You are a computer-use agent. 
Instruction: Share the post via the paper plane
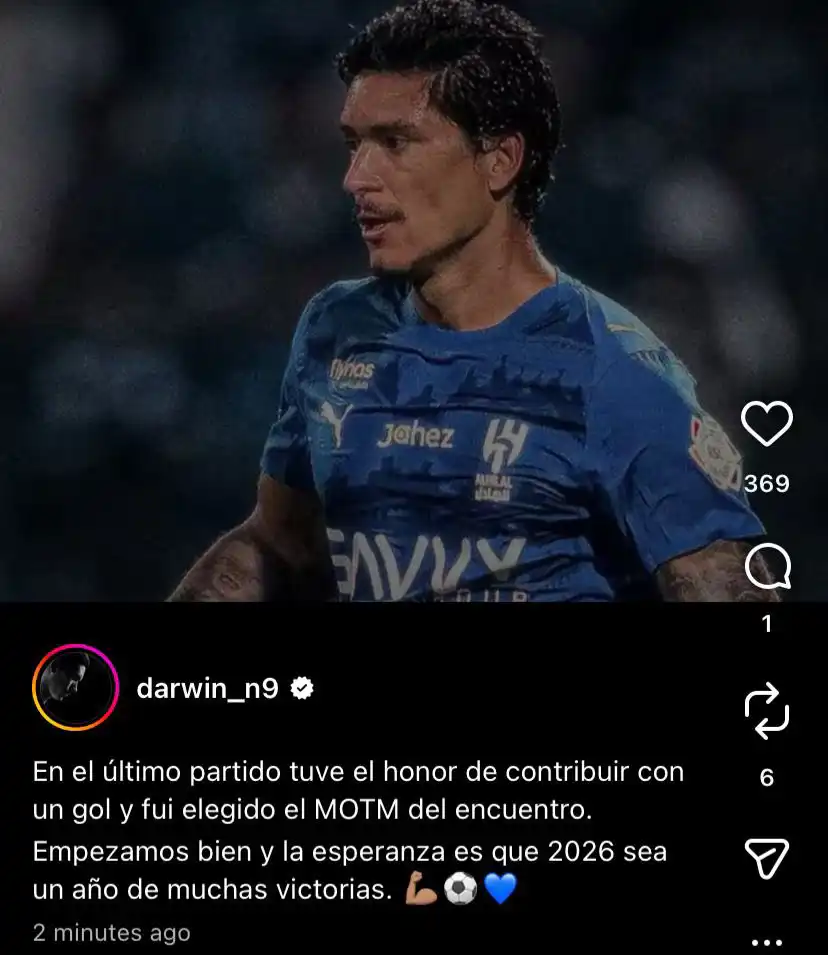(767, 858)
